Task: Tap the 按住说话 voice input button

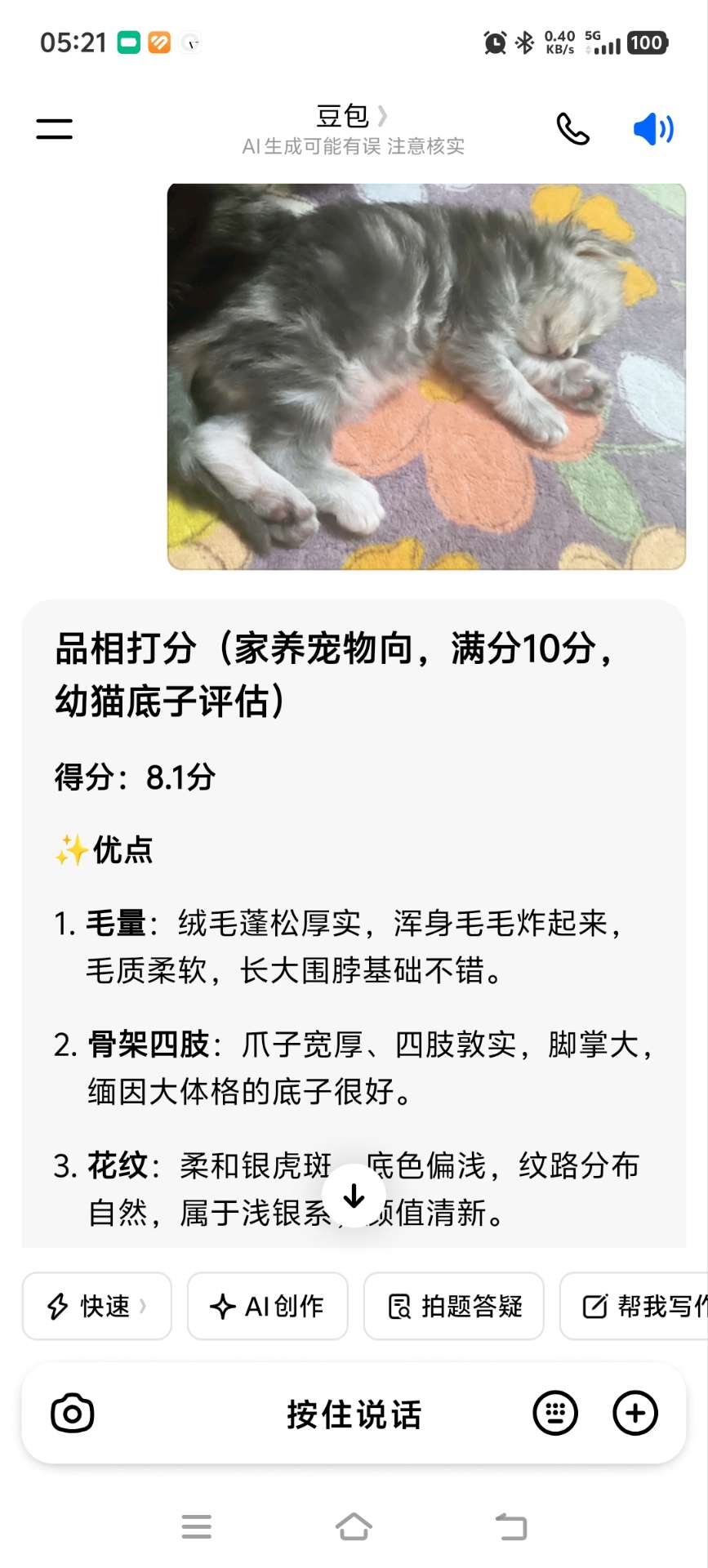Action: coord(354,1414)
